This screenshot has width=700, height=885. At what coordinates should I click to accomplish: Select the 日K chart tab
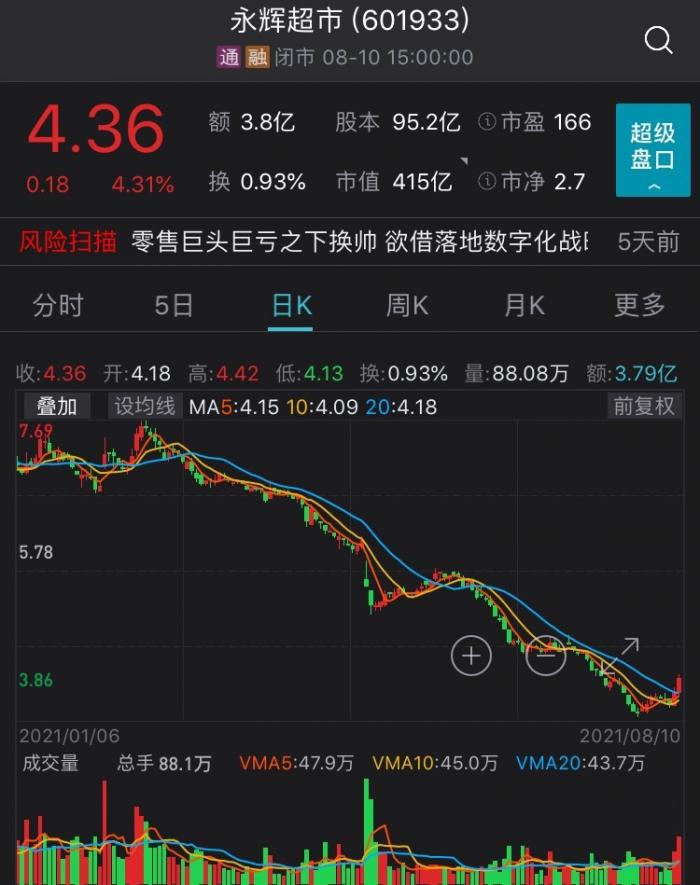[x=291, y=305]
